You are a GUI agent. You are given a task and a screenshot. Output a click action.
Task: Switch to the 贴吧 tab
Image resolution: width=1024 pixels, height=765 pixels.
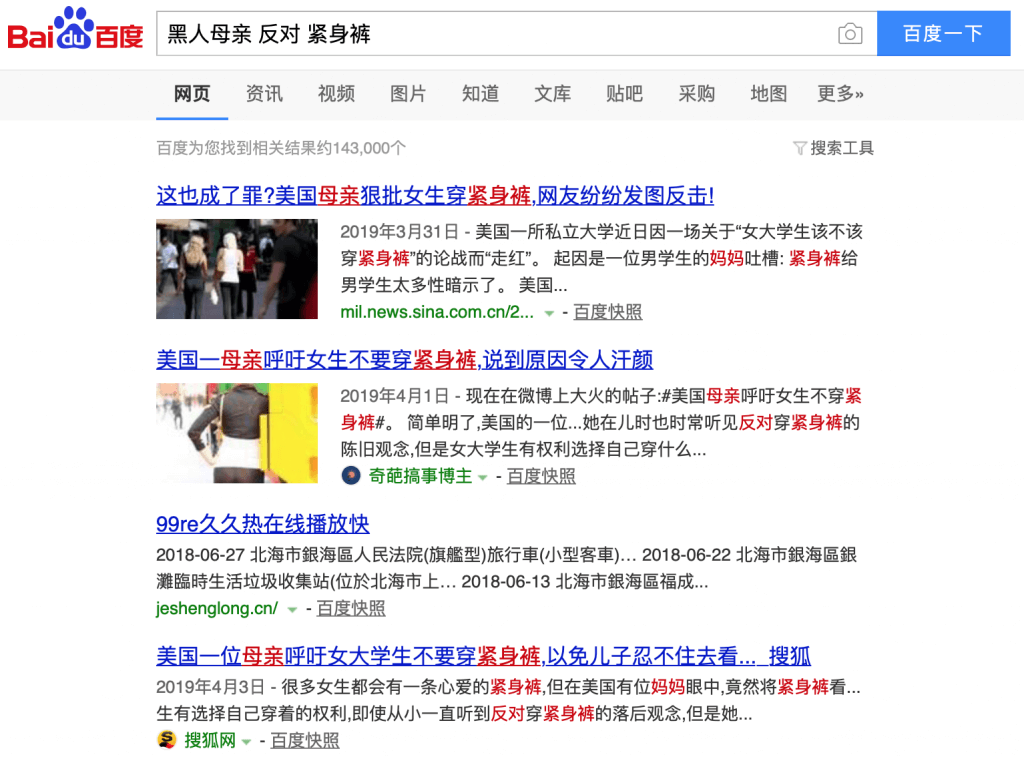pos(624,94)
